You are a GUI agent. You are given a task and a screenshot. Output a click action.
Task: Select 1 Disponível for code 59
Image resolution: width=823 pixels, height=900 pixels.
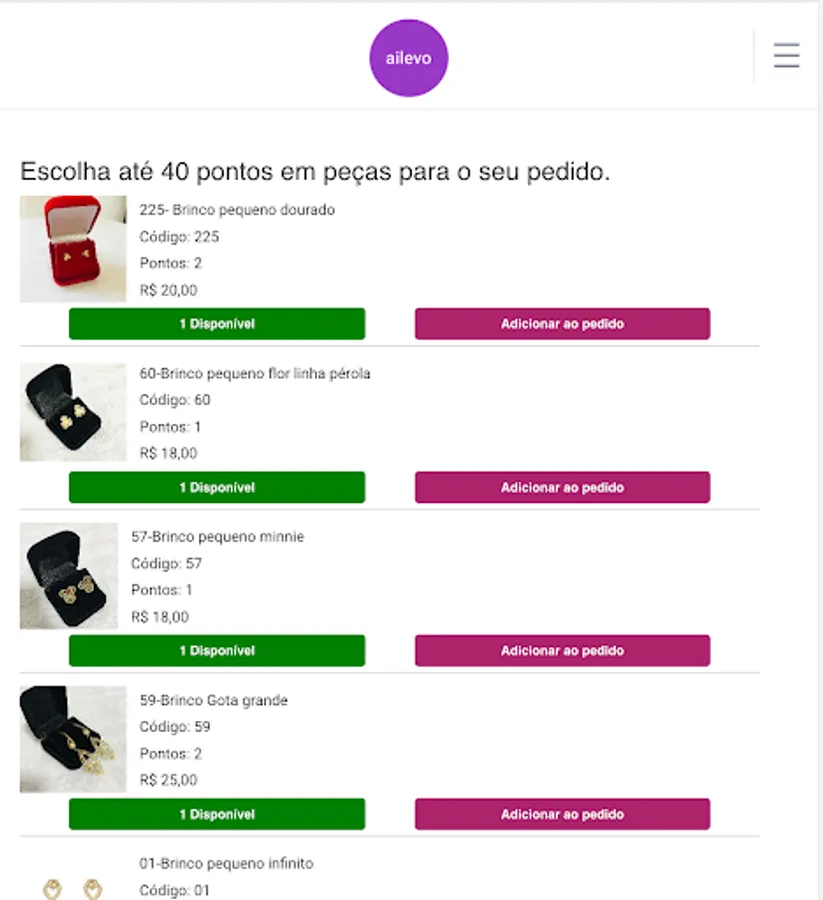coord(217,814)
